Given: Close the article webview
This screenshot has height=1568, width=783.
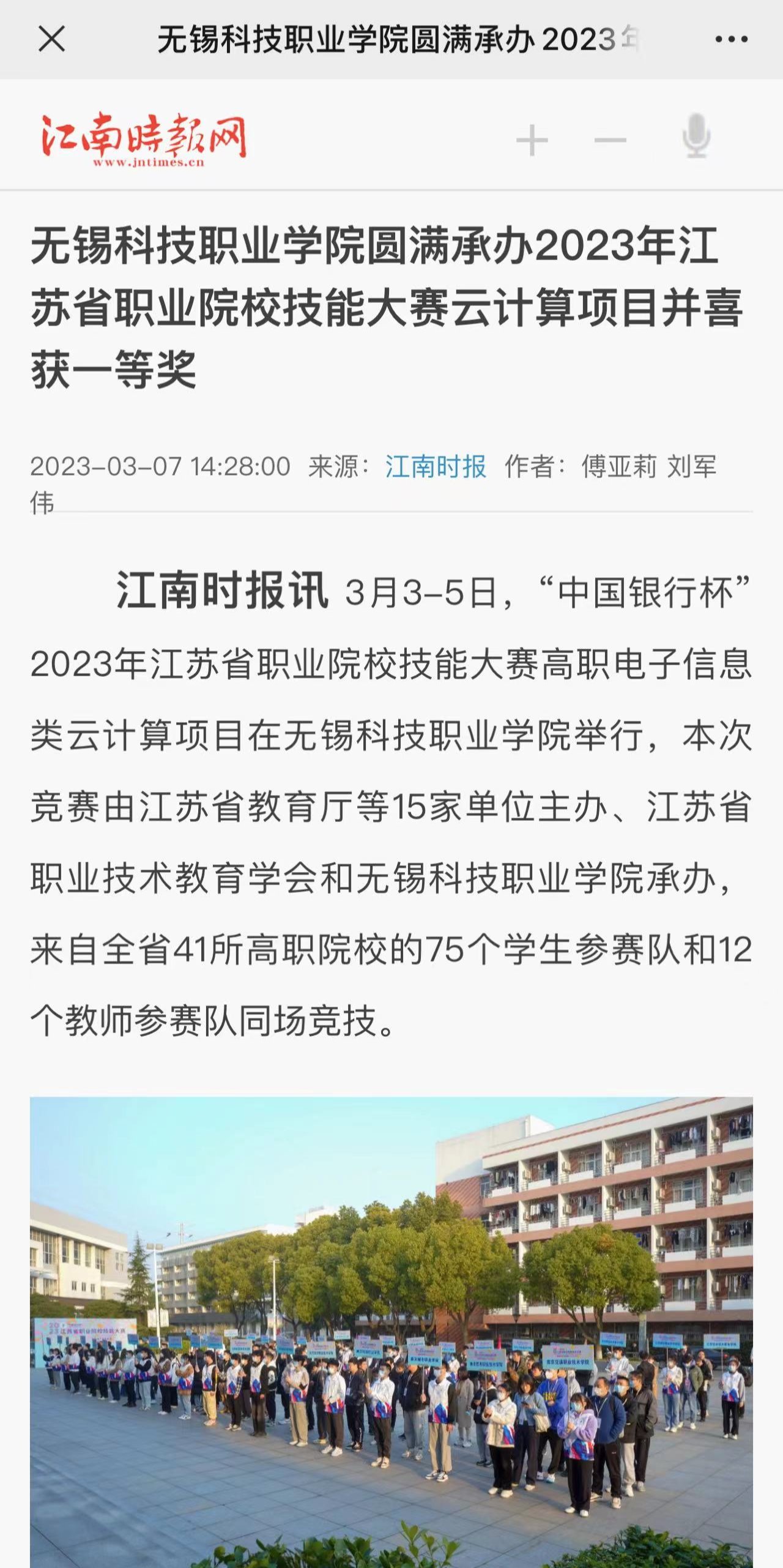Looking at the screenshot, I should (51, 40).
